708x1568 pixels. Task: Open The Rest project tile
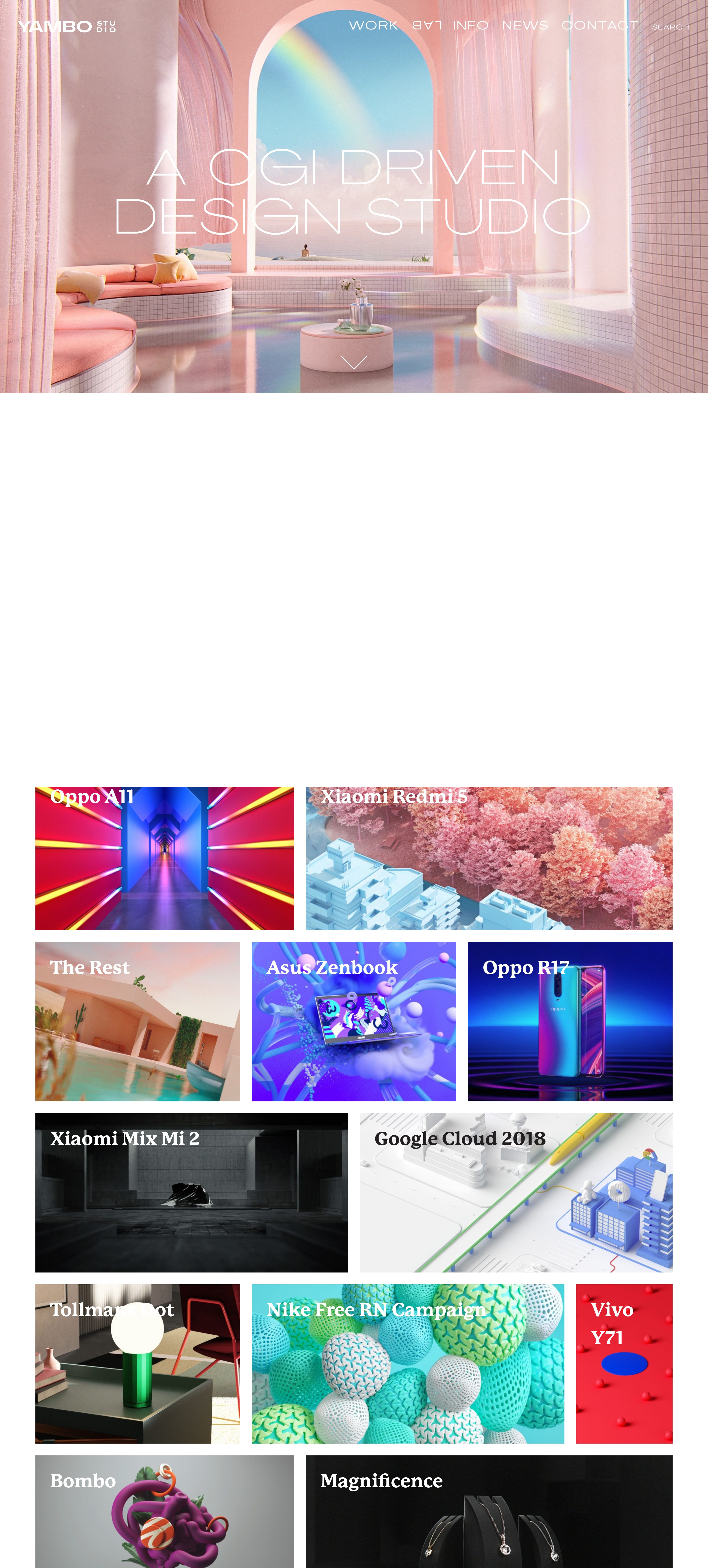(x=138, y=1021)
